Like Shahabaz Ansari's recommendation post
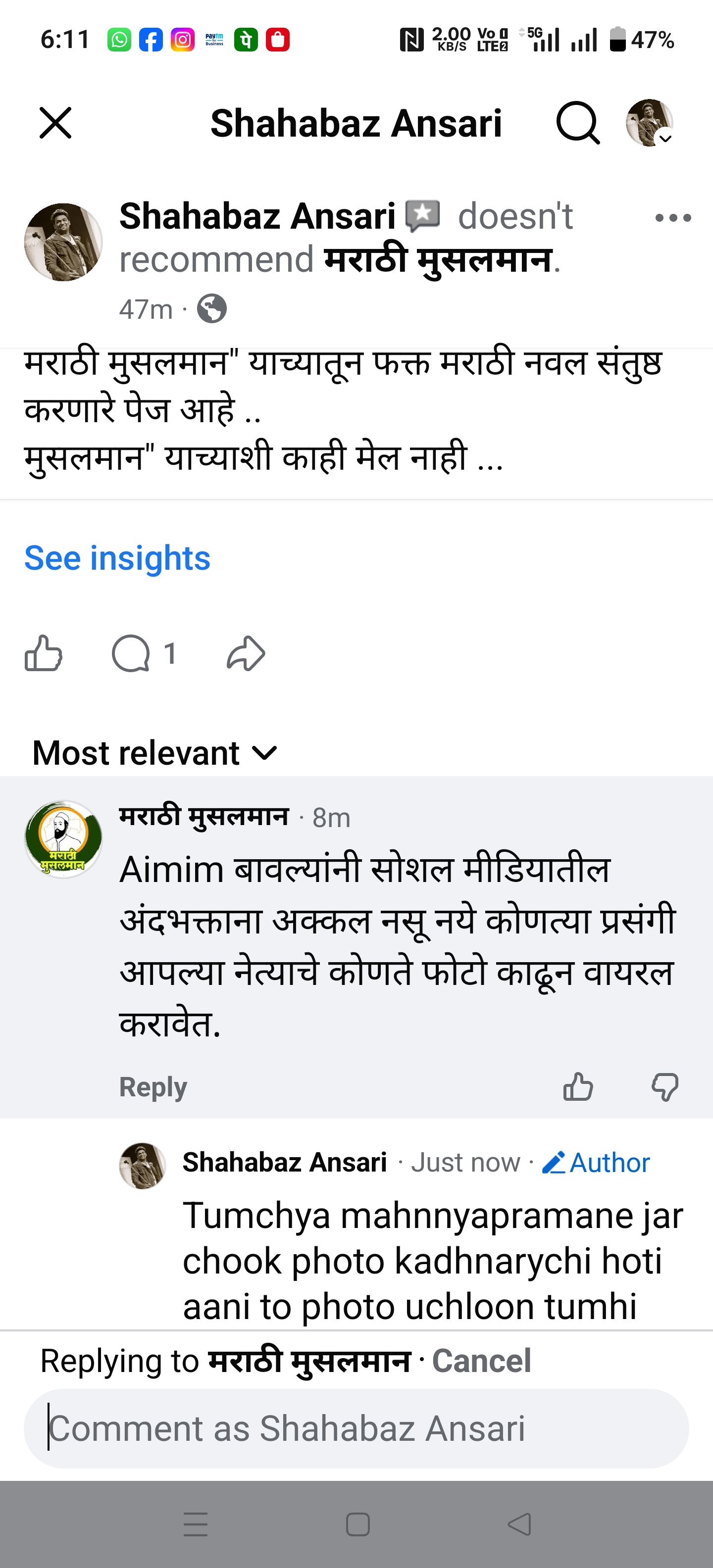This screenshot has width=713, height=1568. (x=43, y=654)
